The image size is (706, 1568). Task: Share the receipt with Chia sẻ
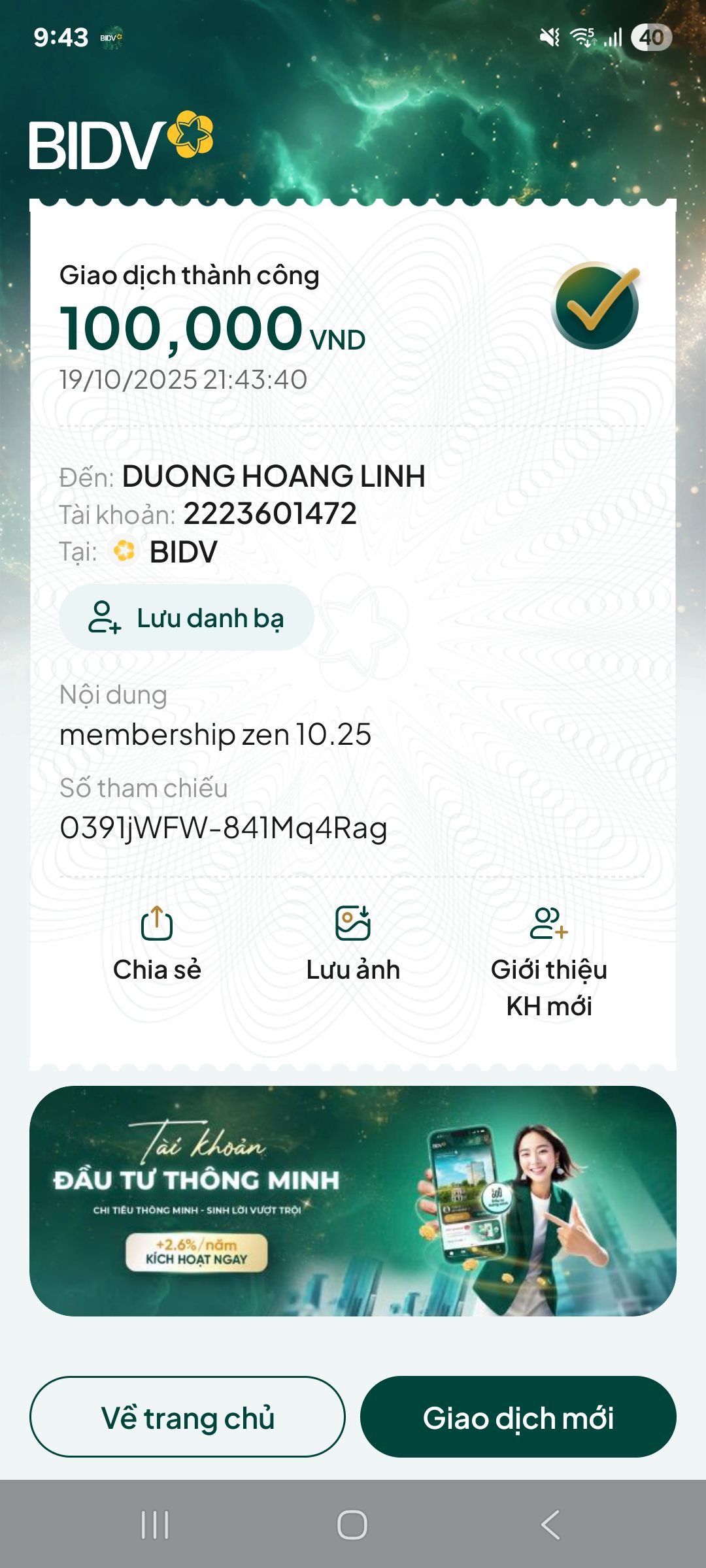[157, 944]
